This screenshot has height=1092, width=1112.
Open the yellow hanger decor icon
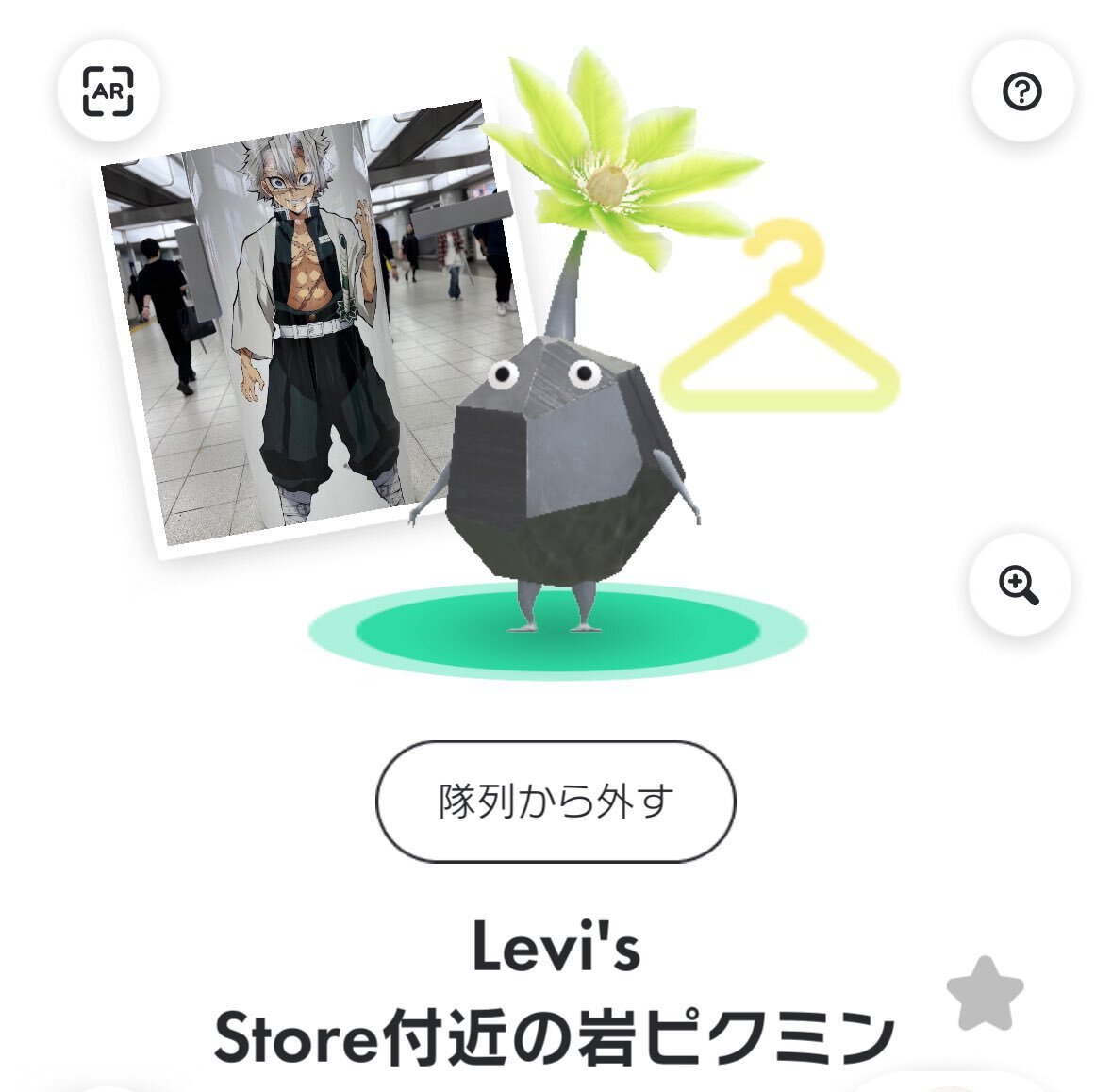coord(781,321)
